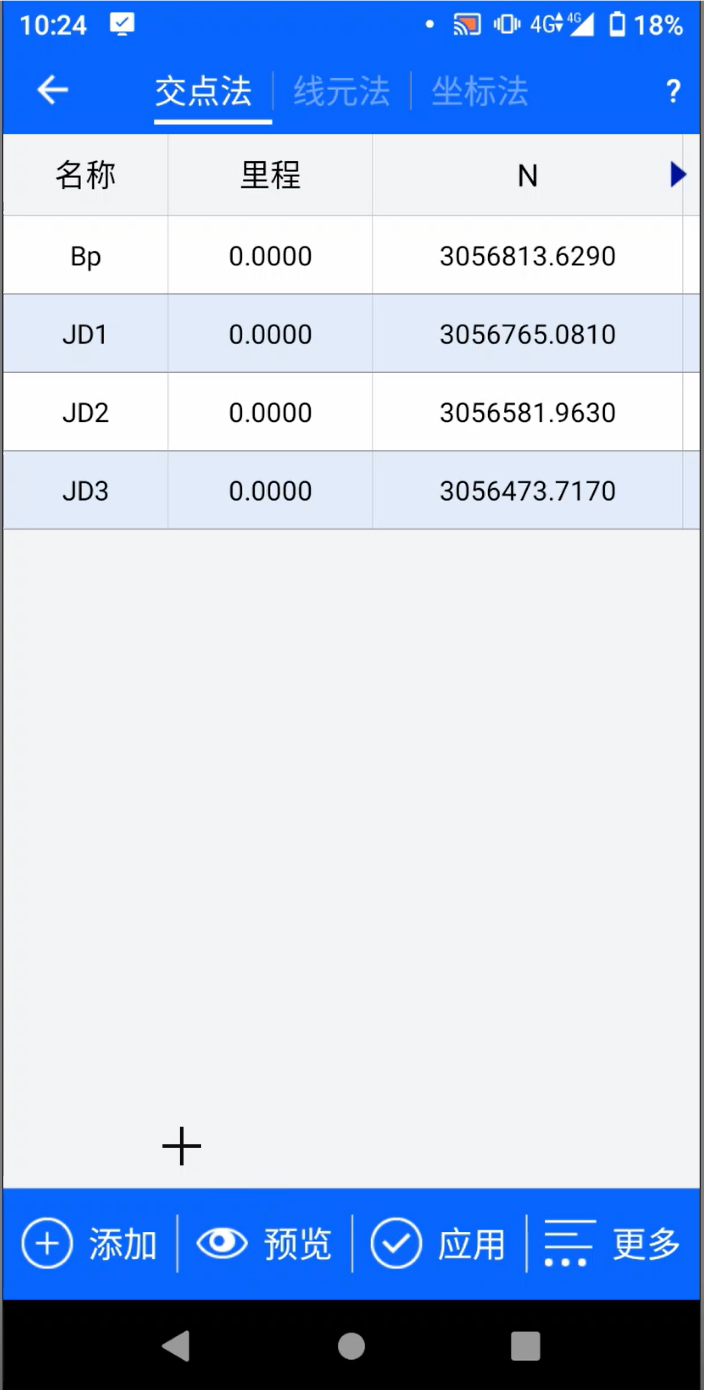Image resolution: width=704 pixels, height=1390 pixels.
Task: Open the help question mark icon
Action: pyautogui.click(x=673, y=92)
